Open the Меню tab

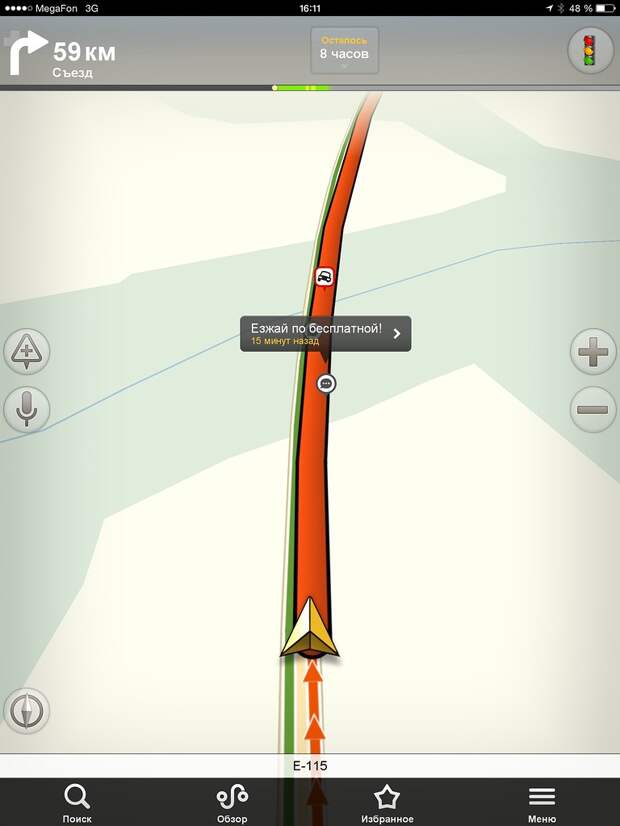[x=542, y=802]
